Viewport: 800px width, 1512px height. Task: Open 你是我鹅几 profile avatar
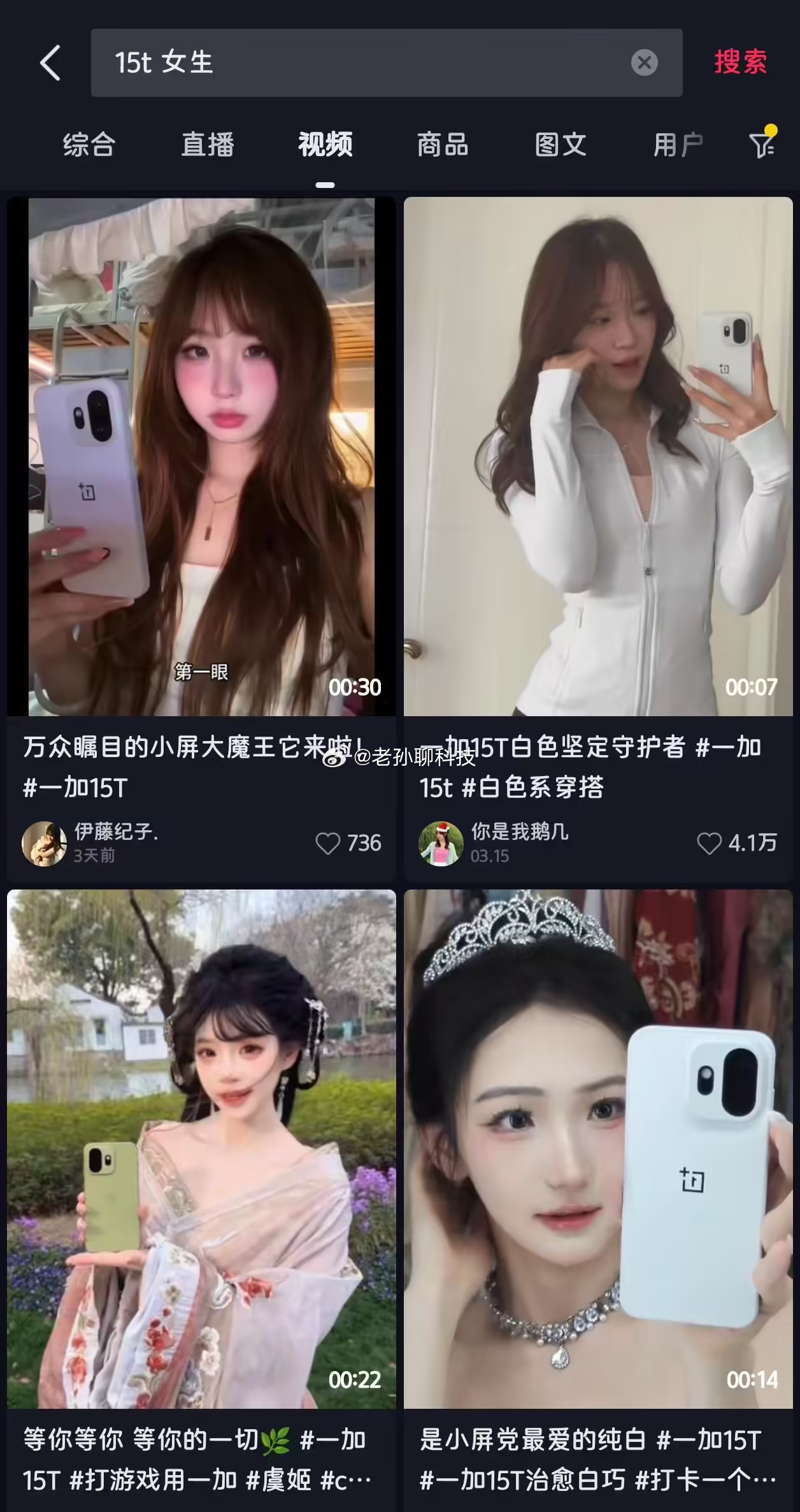(x=442, y=843)
